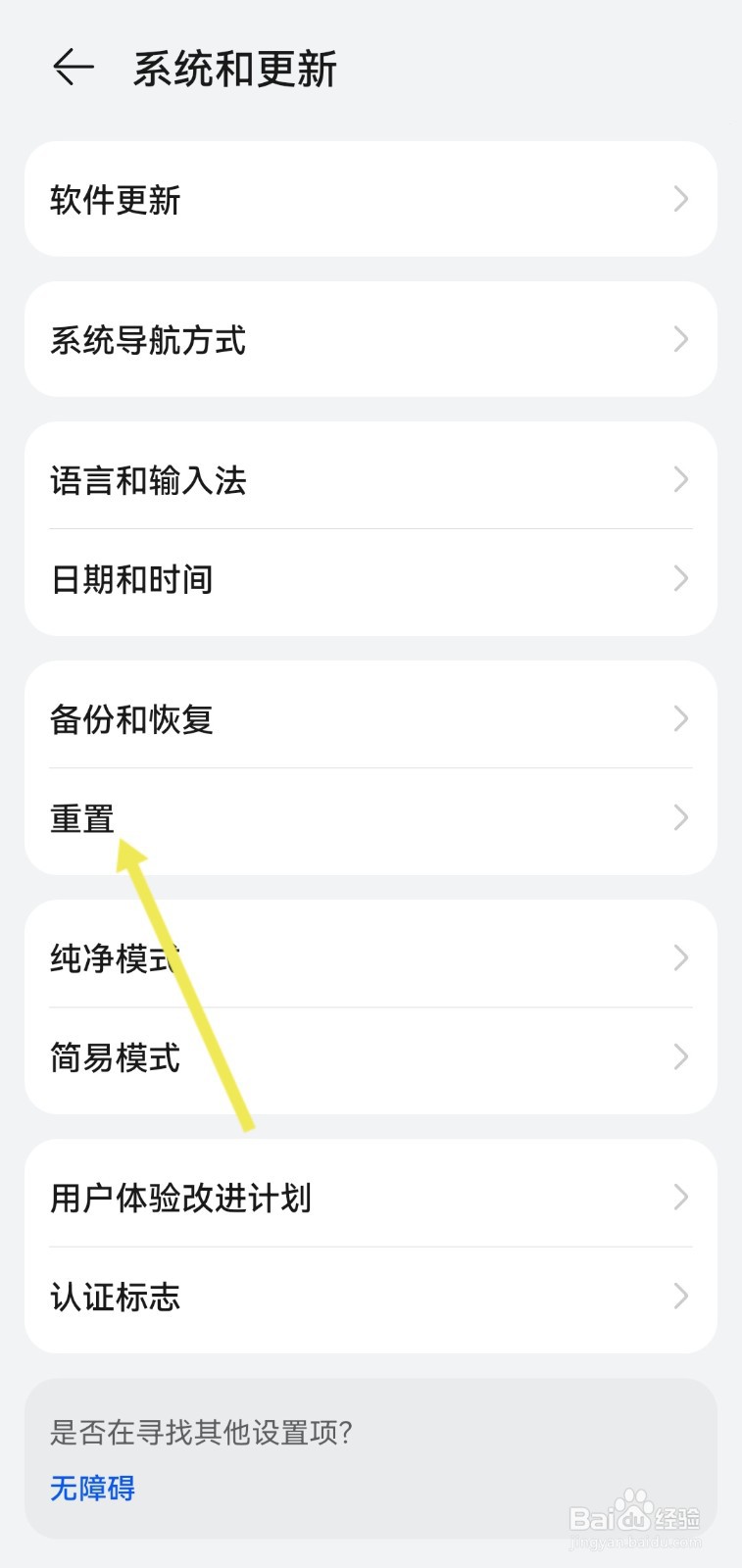The height and width of the screenshot is (1568, 742).
Task: Expand 软件更新 via its chevron
Action: coord(680,199)
